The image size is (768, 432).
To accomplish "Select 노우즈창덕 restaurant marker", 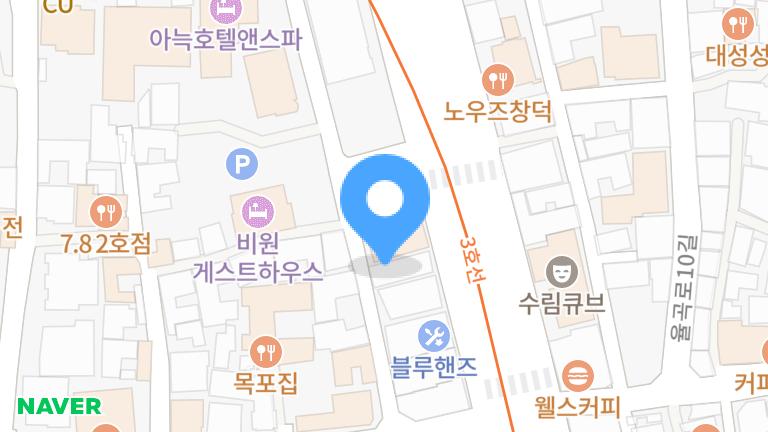I will (497, 78).
